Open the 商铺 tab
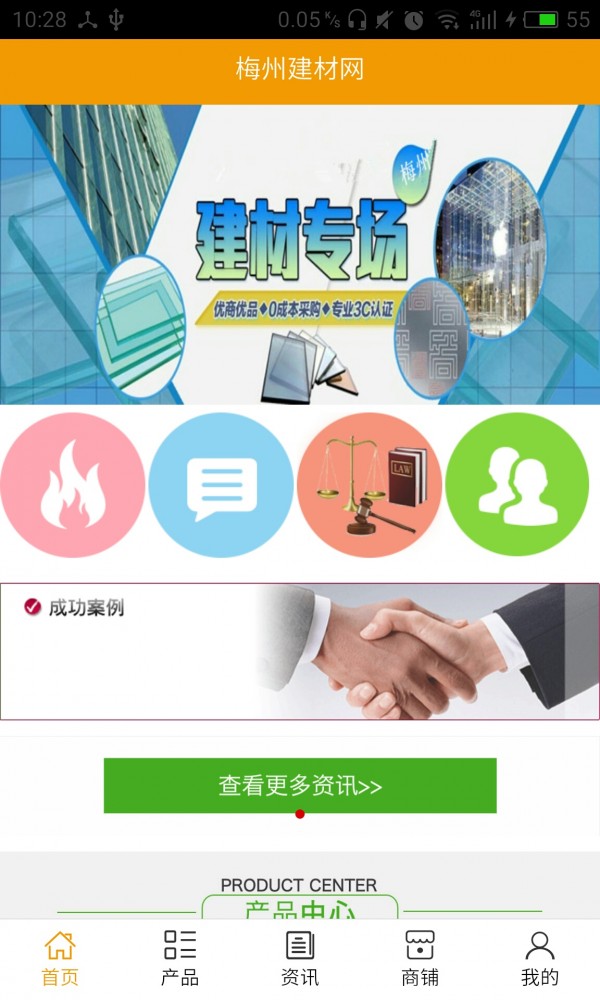 pos(420,958)
